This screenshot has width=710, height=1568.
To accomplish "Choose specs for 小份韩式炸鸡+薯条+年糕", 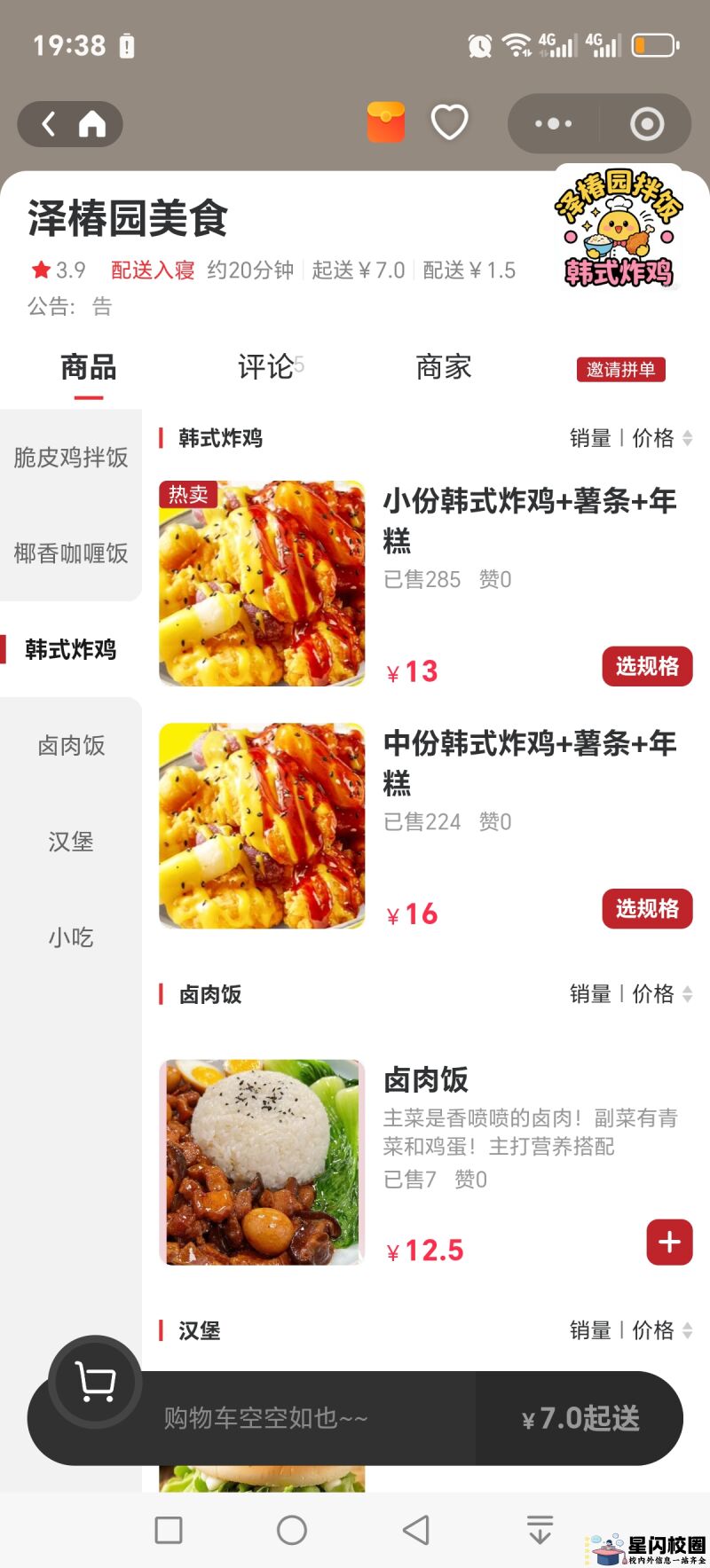I will click(647, 666).
